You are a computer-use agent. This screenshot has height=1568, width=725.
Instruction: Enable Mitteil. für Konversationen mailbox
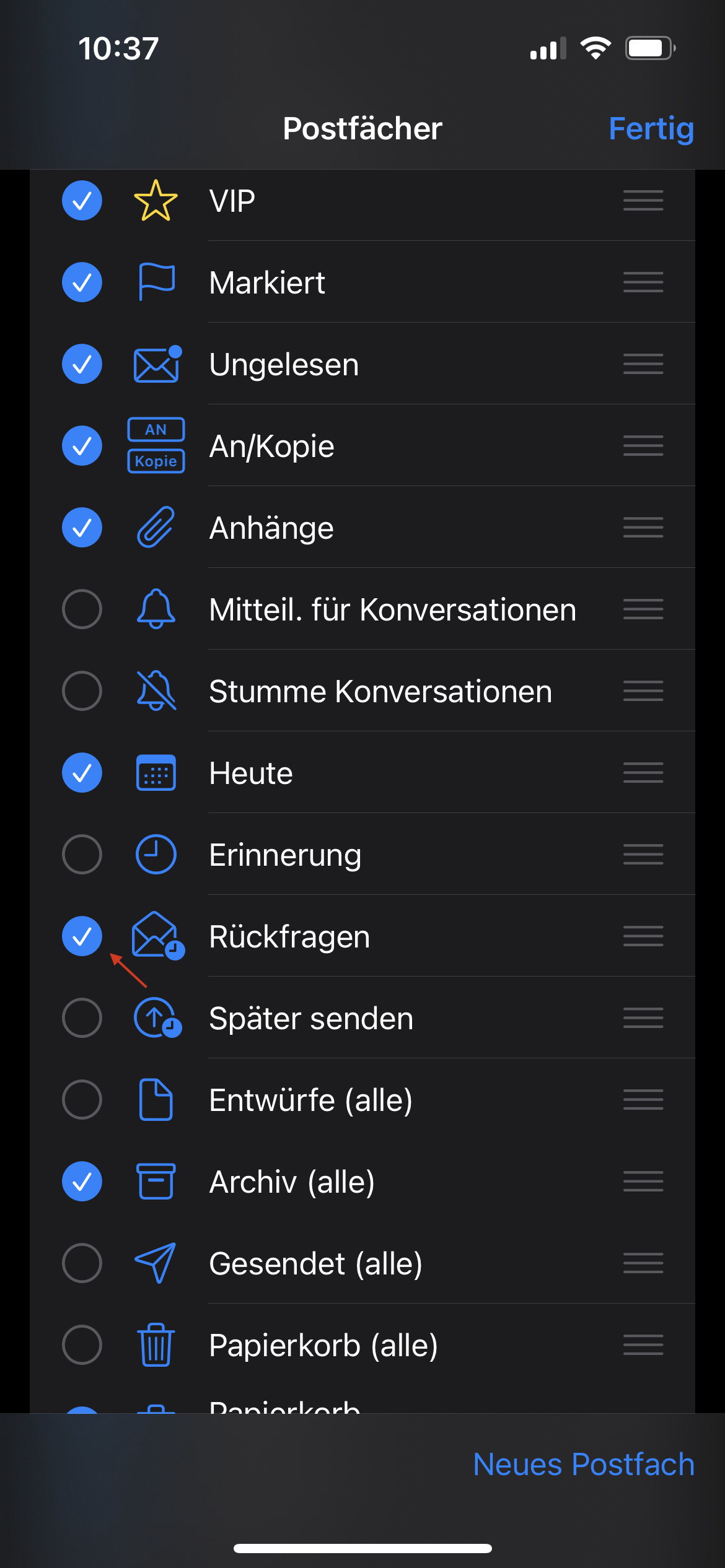(82, 609)
